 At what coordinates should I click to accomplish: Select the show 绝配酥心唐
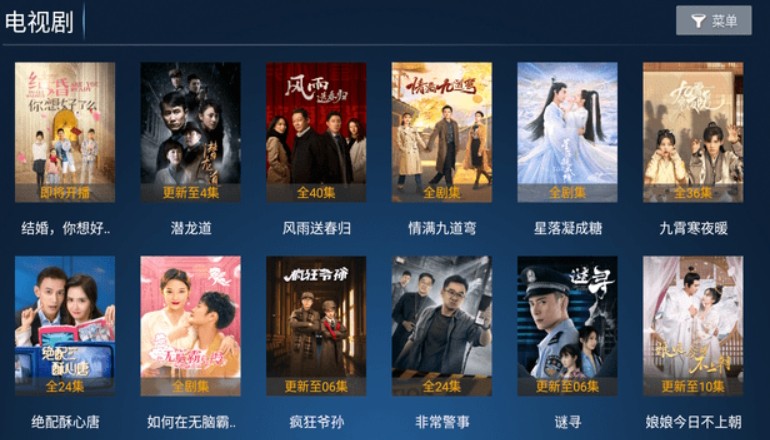pos(65,326)
